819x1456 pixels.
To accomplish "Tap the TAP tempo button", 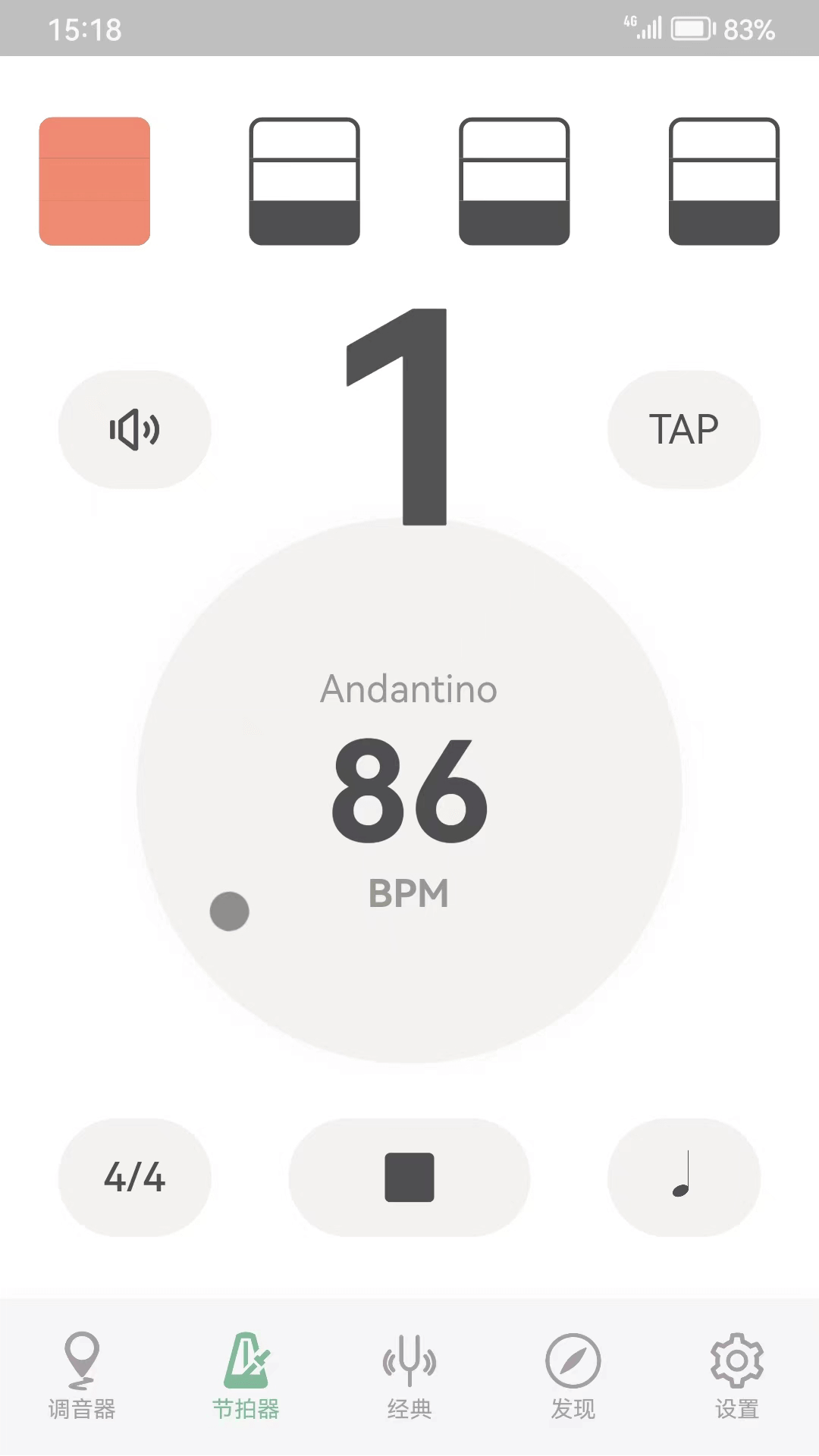I will (x=683, y=429).
